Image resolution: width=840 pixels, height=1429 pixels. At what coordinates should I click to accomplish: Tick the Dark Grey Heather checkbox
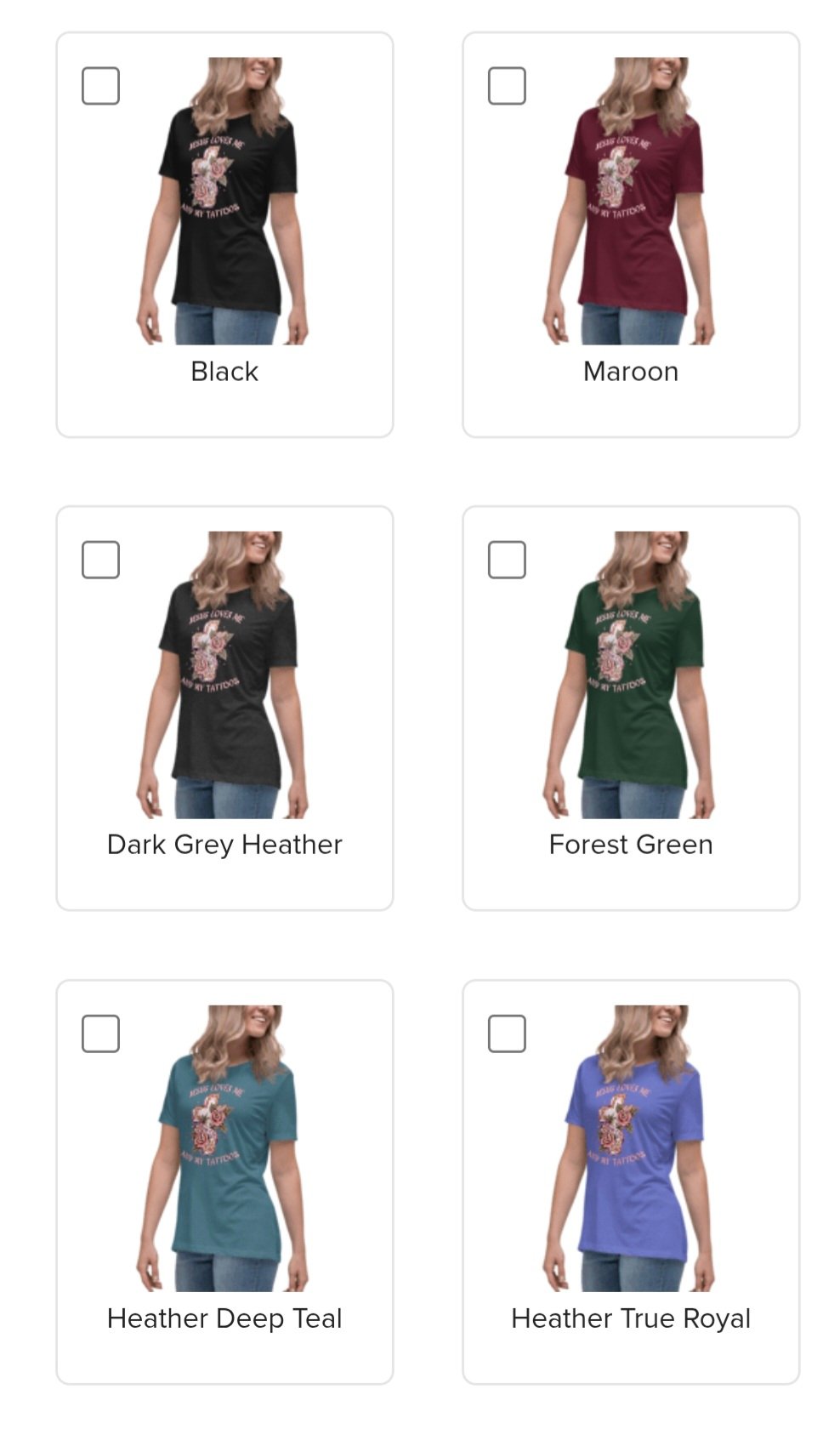point(100,560)
